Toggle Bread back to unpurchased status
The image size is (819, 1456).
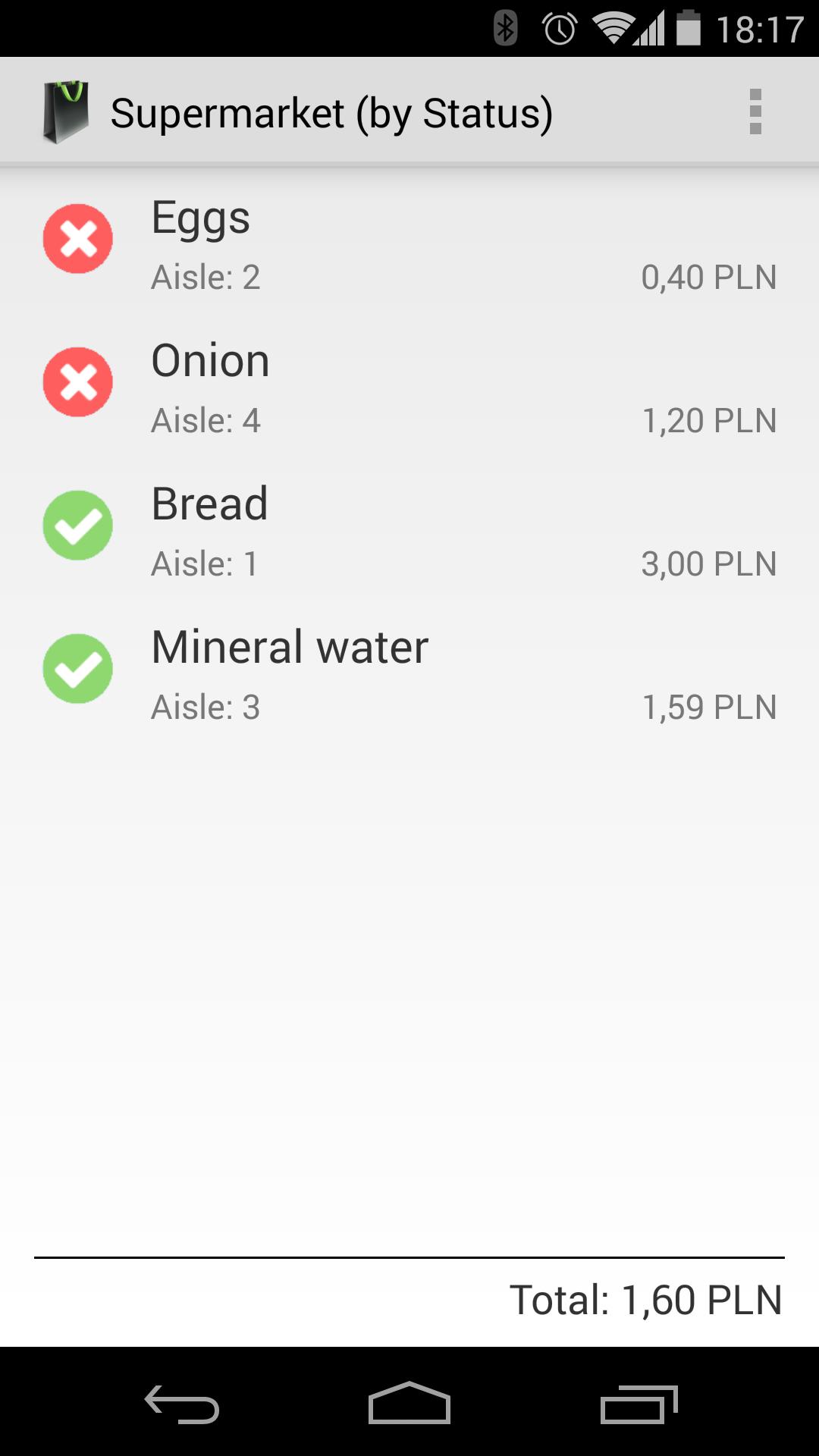click(x=78, y=525)
